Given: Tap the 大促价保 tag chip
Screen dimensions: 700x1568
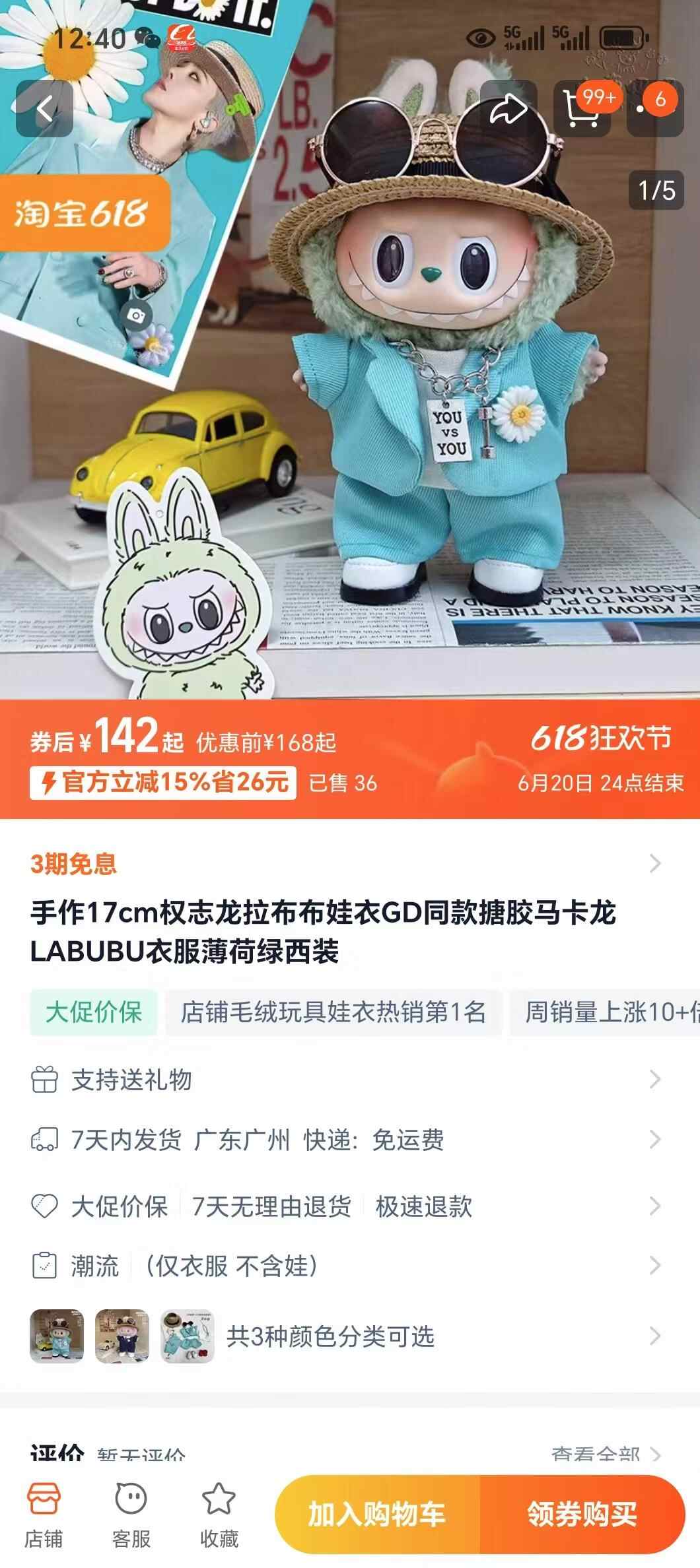Looking at the screenshot, I should pyautogui.click(x=94, y=1012).
